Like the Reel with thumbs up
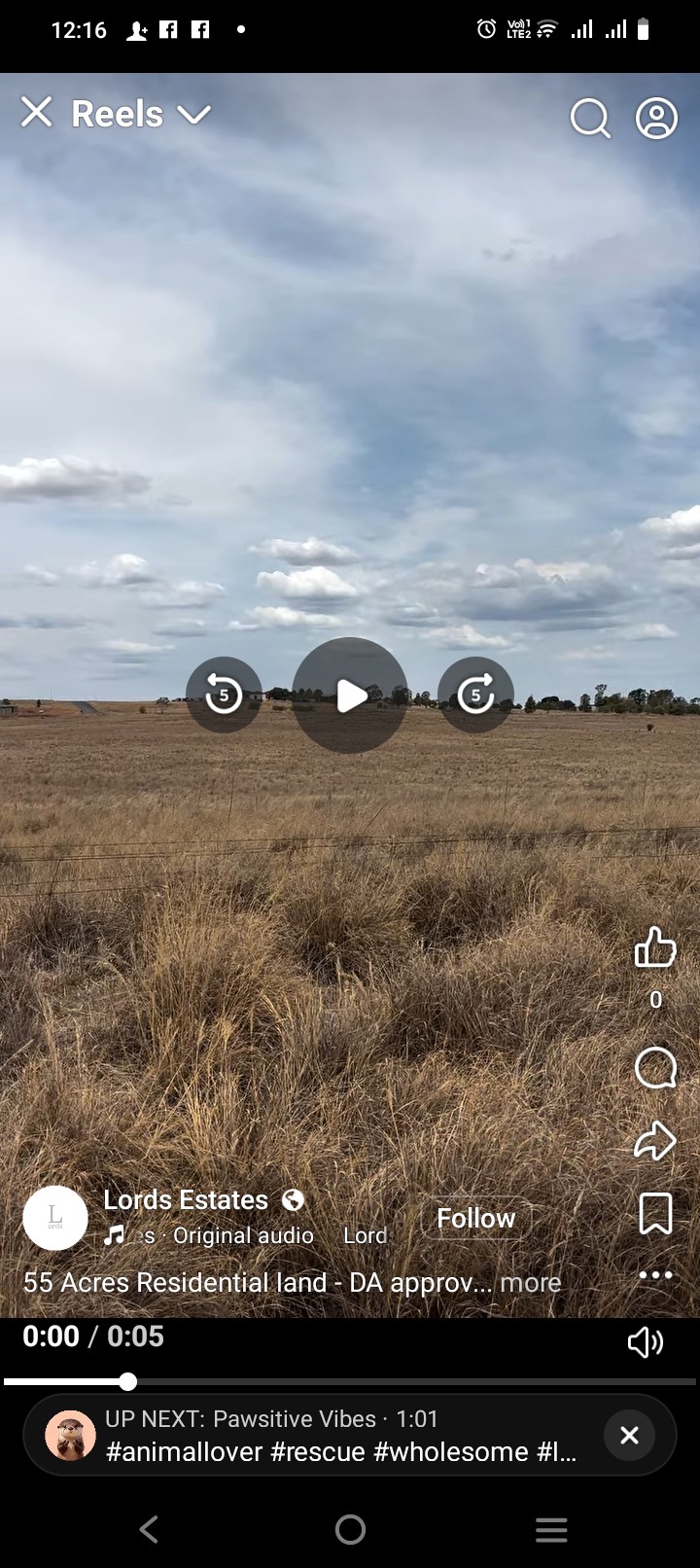The height and width of the screenshot is (1568, 700). [x=655, y=948]
